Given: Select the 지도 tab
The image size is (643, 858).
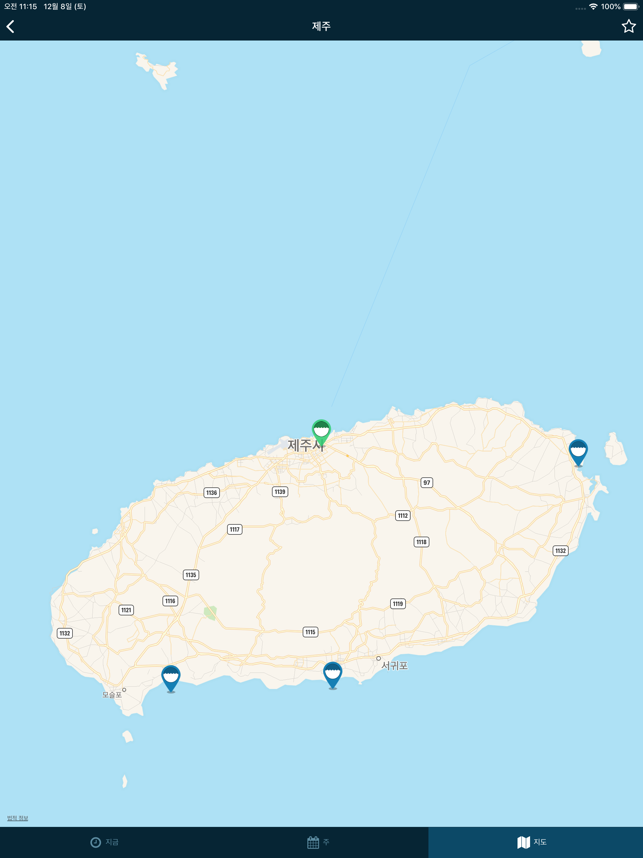Looking at the screenshot, I should pos(533,842).
